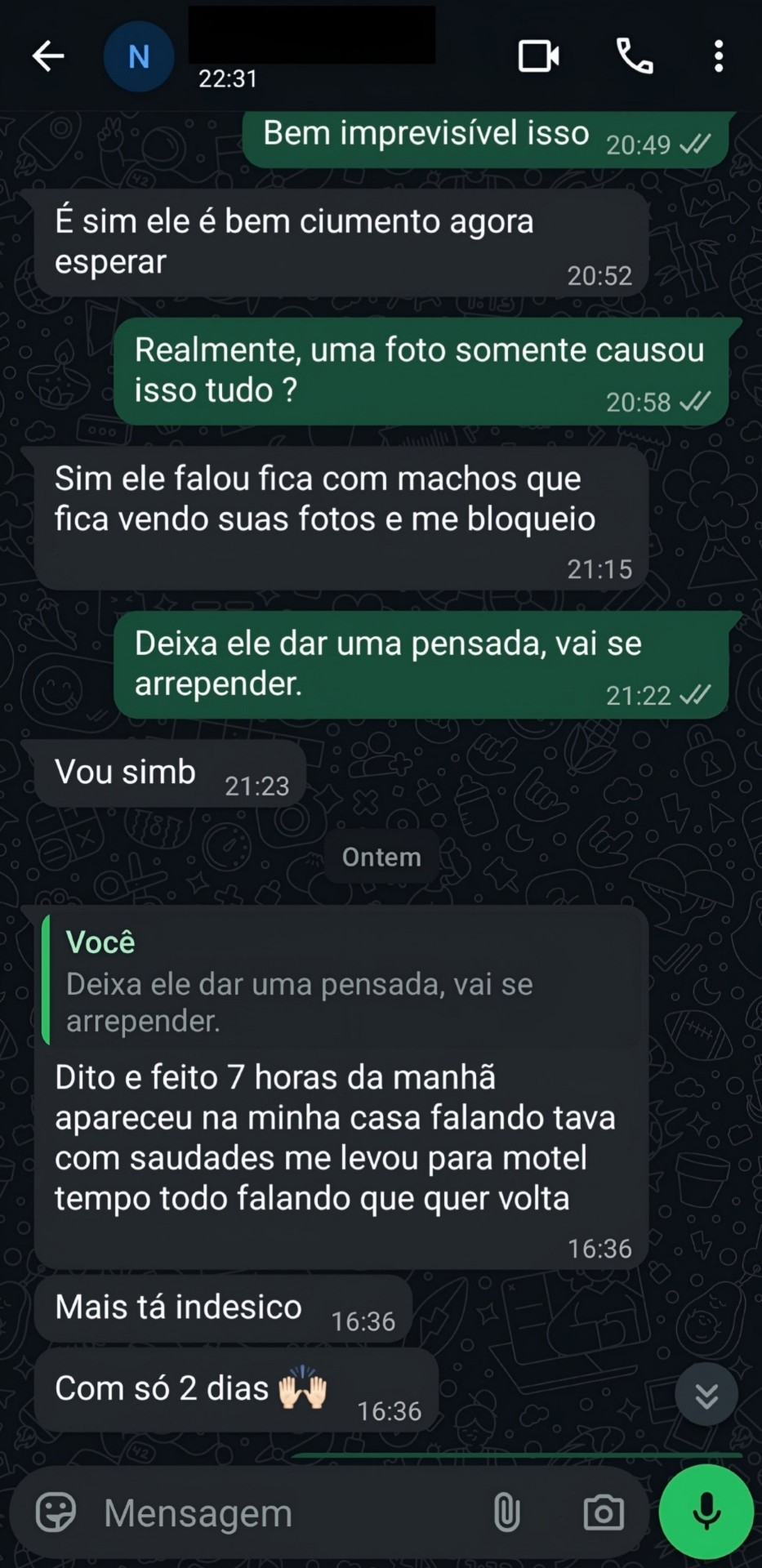Go back to the chat list
This screenshot has width=762, height=1568.
[47, 56]
